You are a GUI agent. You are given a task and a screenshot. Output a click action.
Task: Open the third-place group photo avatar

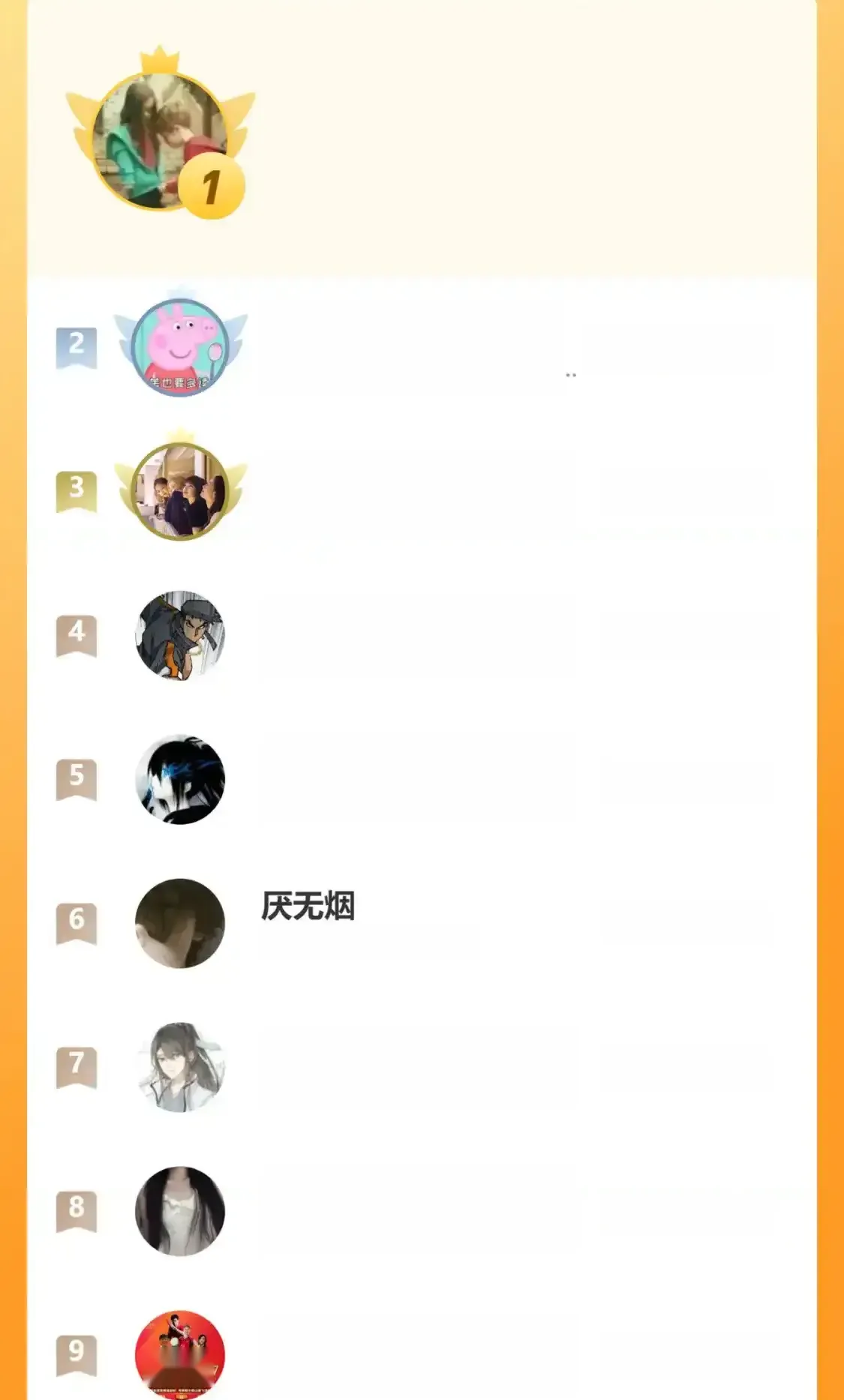pos(179,490)
